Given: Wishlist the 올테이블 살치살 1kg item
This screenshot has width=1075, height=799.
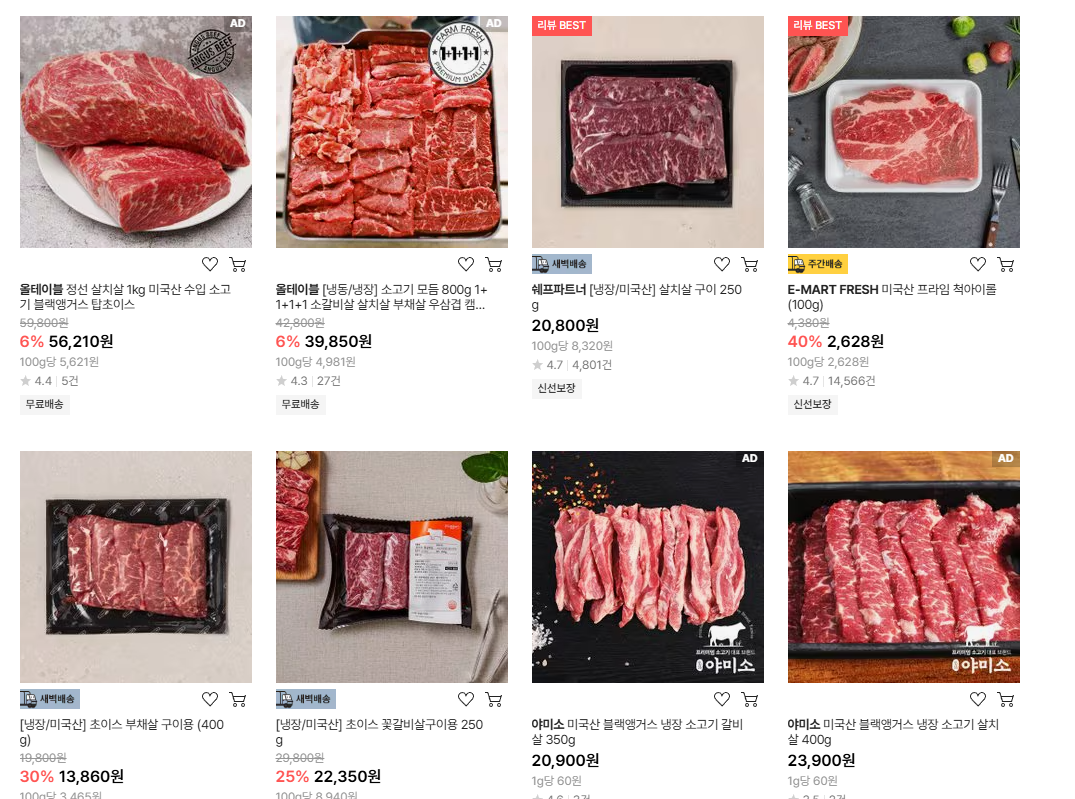Looking at the screenshot, I should point(210,264).
